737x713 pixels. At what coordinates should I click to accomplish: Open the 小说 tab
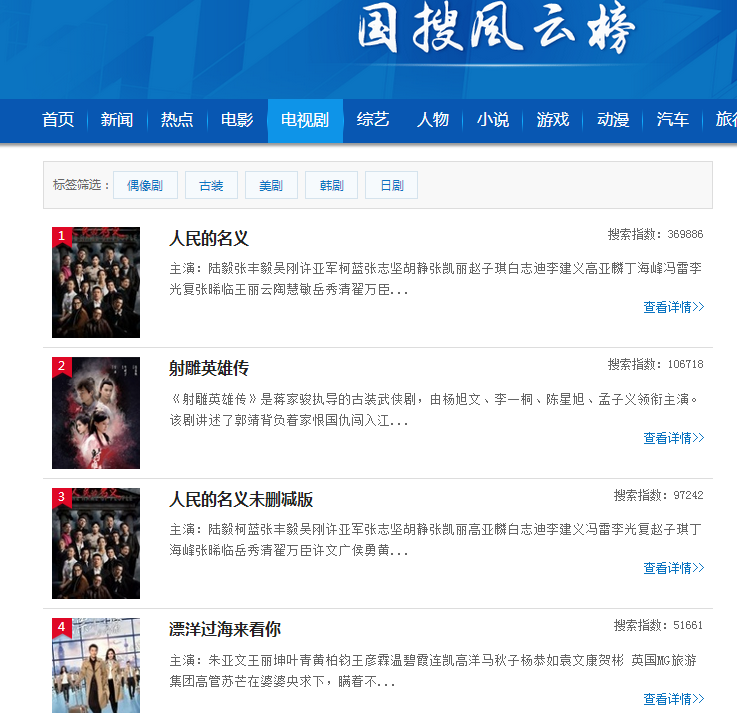493,120
